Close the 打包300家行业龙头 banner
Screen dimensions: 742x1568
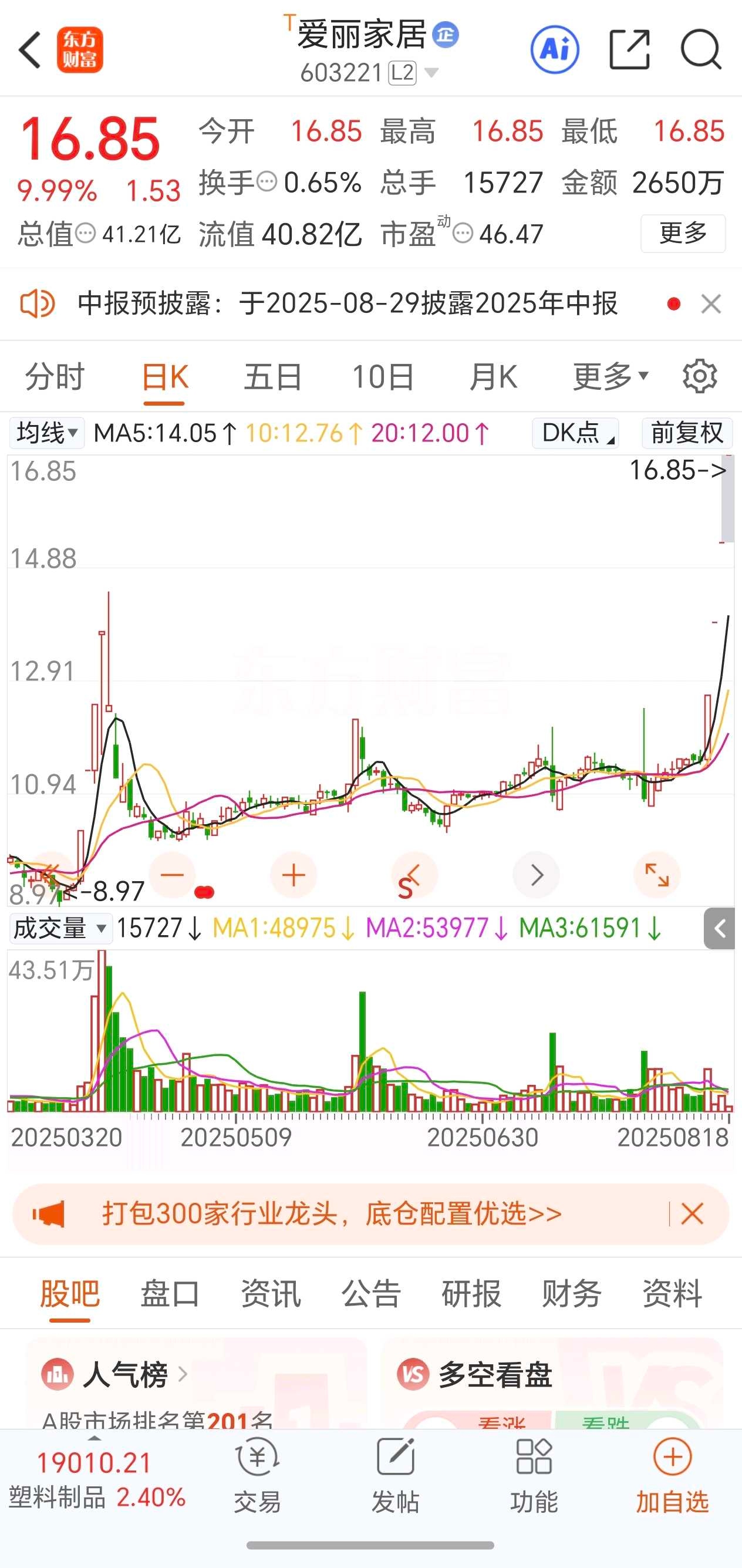(x=693, y=1214)
